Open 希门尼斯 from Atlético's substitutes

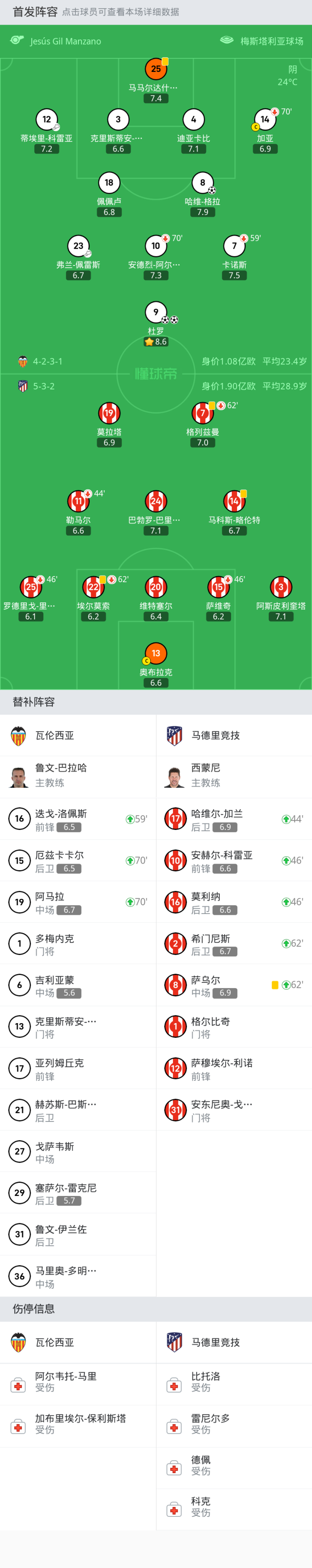click(x=234, y=943)
